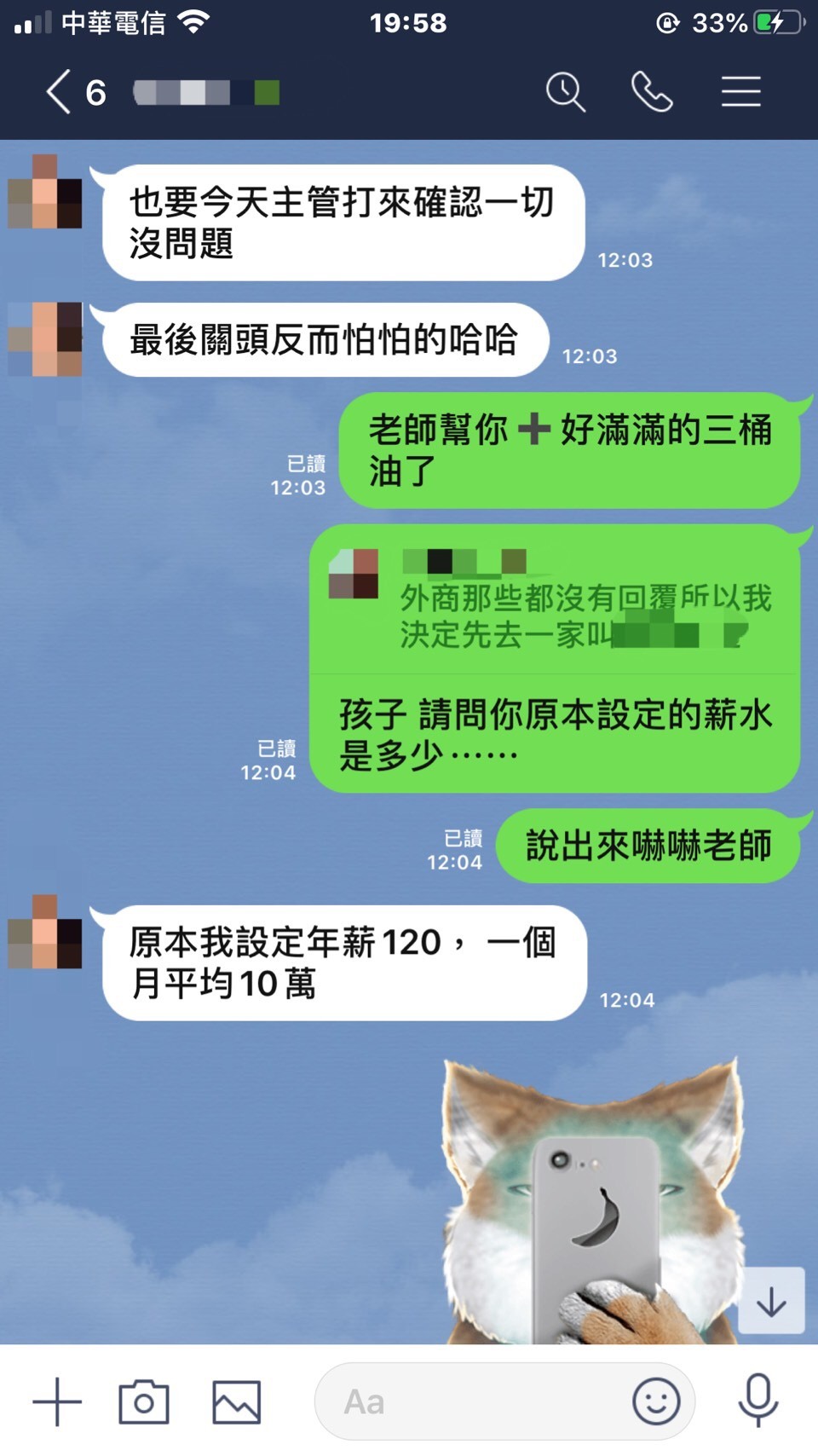Open the plus attachment options
This screenshot has height=1456, width=818.
pos(57,1401)
